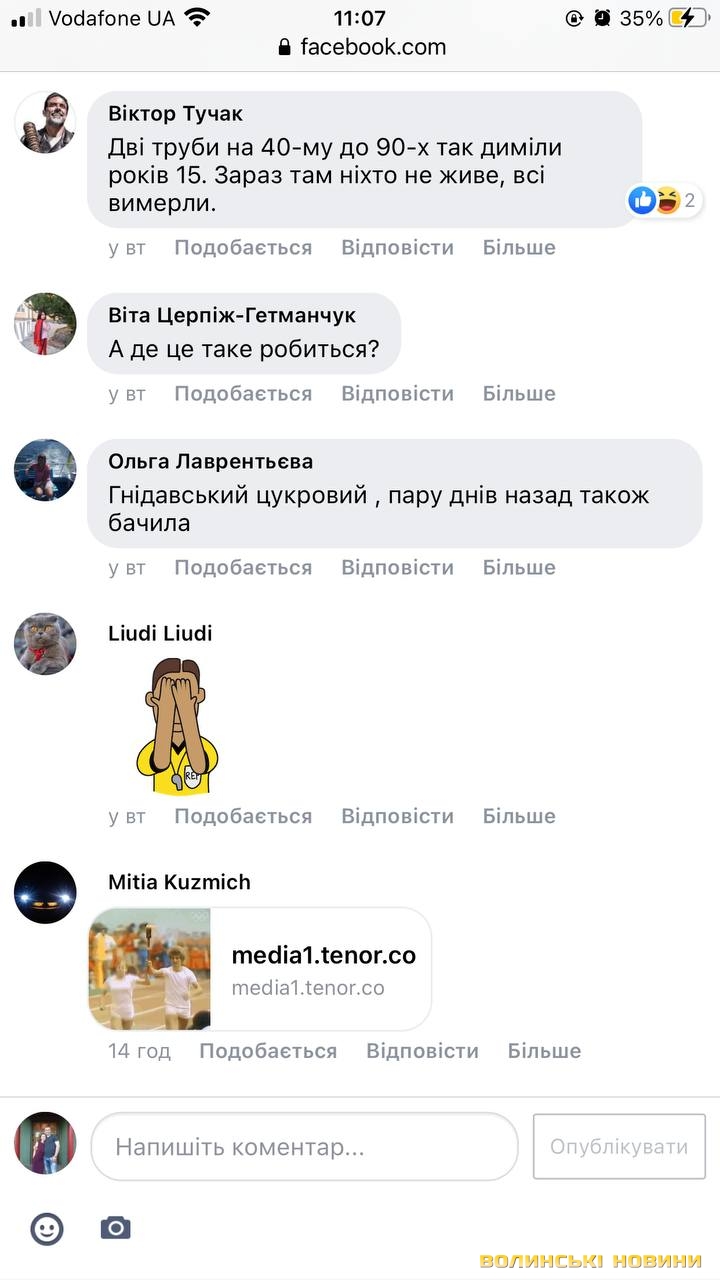Image resolution: width=720 pixels, height=1280 pixels.
Task: Reply to Віктор Тучак's comment
Action: (397, 247)
